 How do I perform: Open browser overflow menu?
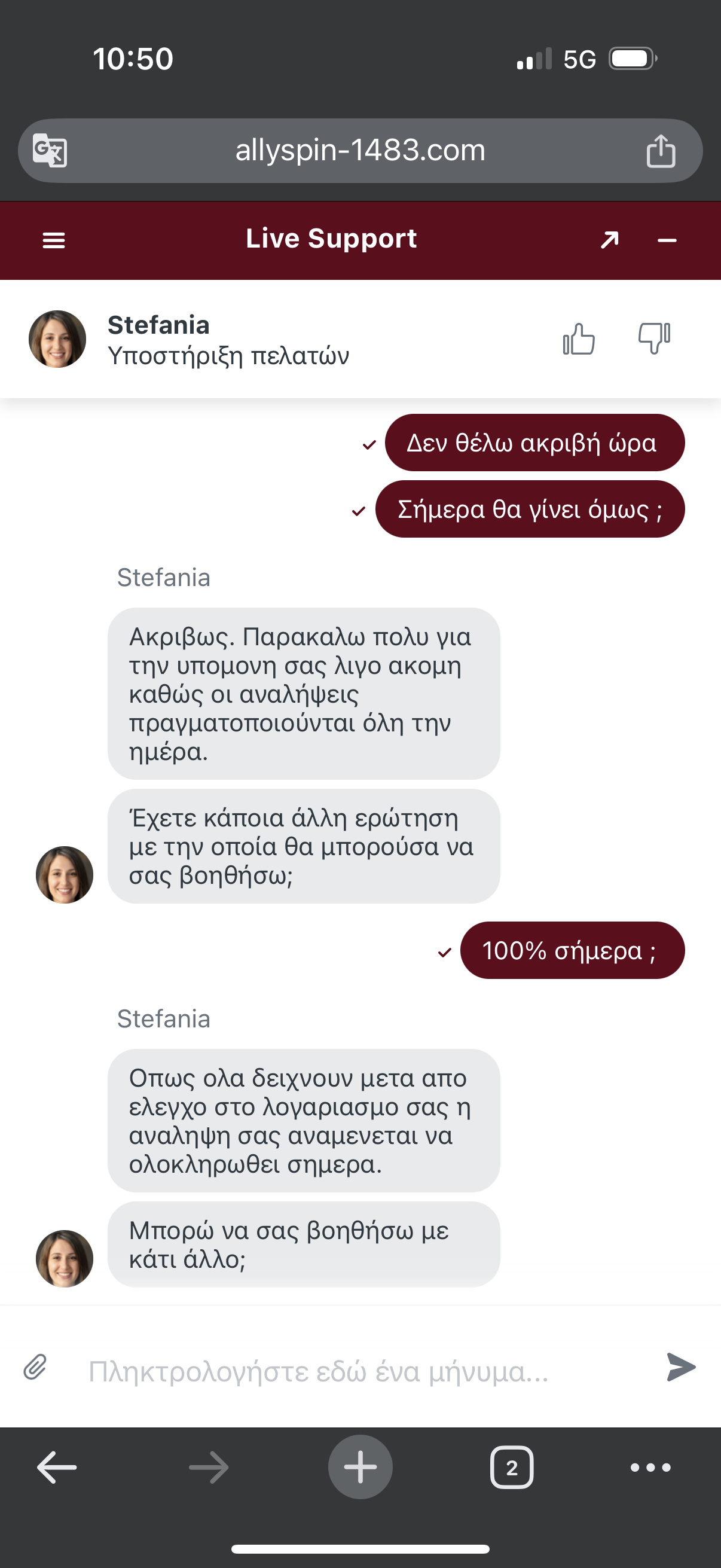(650, 1467)
